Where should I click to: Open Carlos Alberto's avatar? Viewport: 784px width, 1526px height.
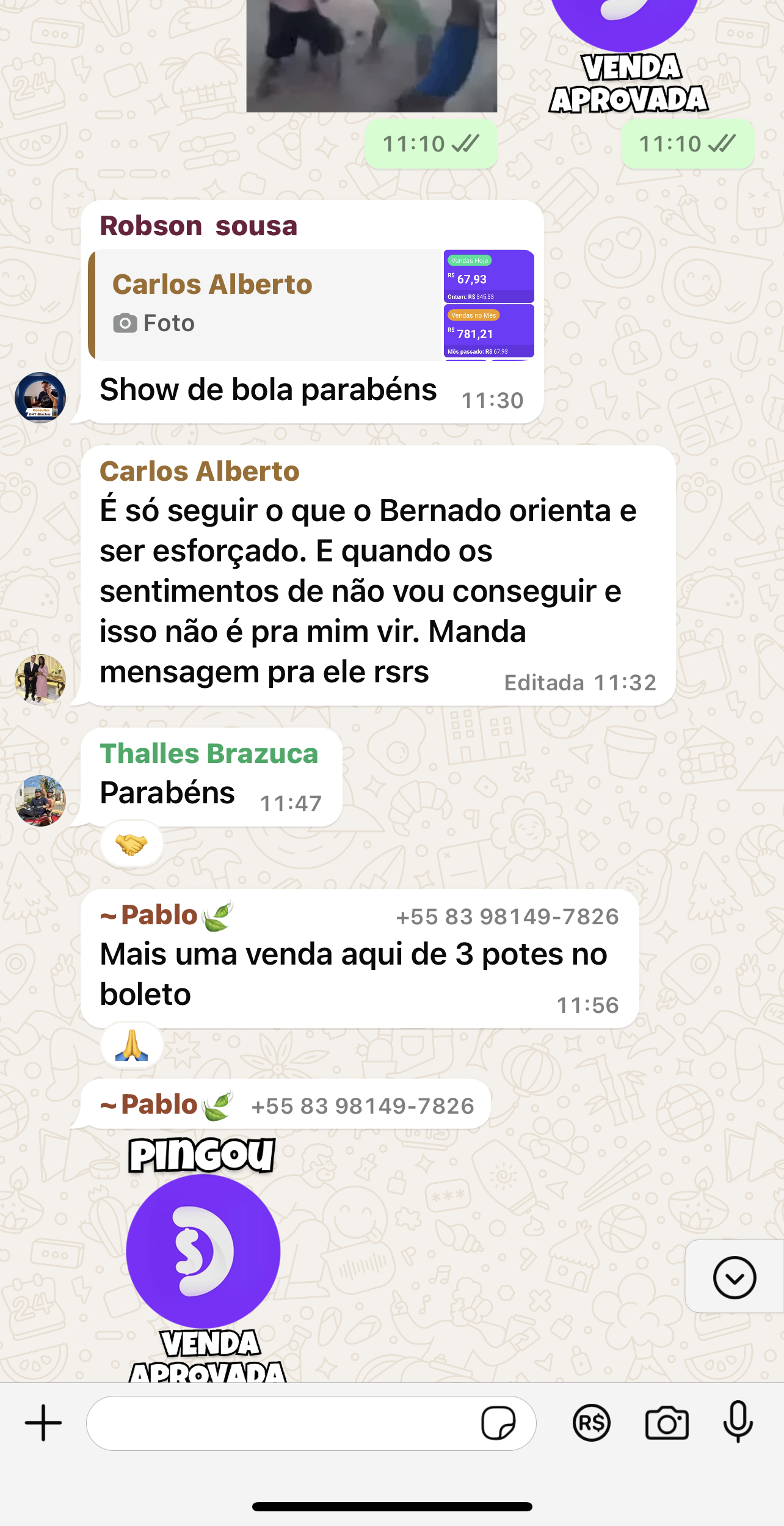coord(40,679)
